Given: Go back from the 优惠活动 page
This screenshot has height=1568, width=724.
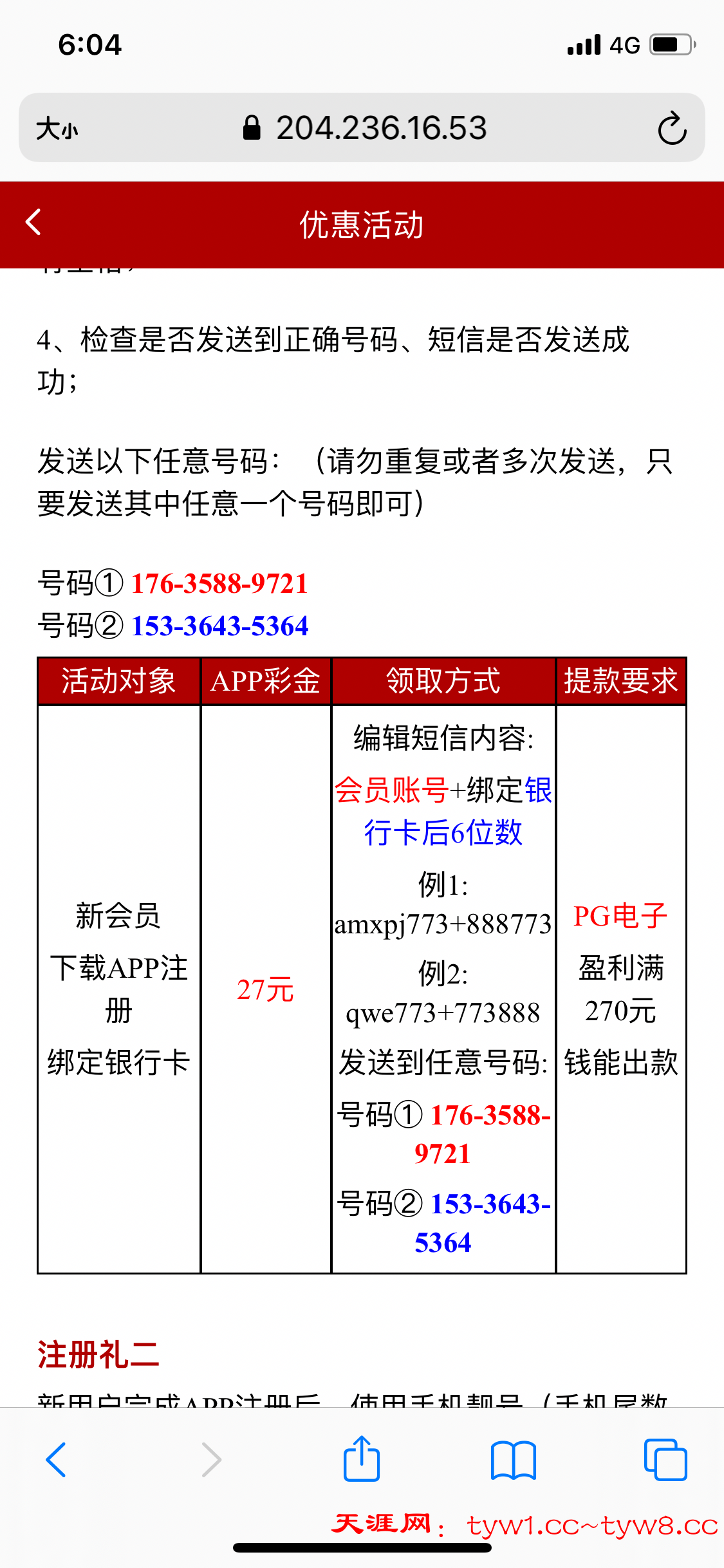Looking at the screenshot, I should (33, 223).
